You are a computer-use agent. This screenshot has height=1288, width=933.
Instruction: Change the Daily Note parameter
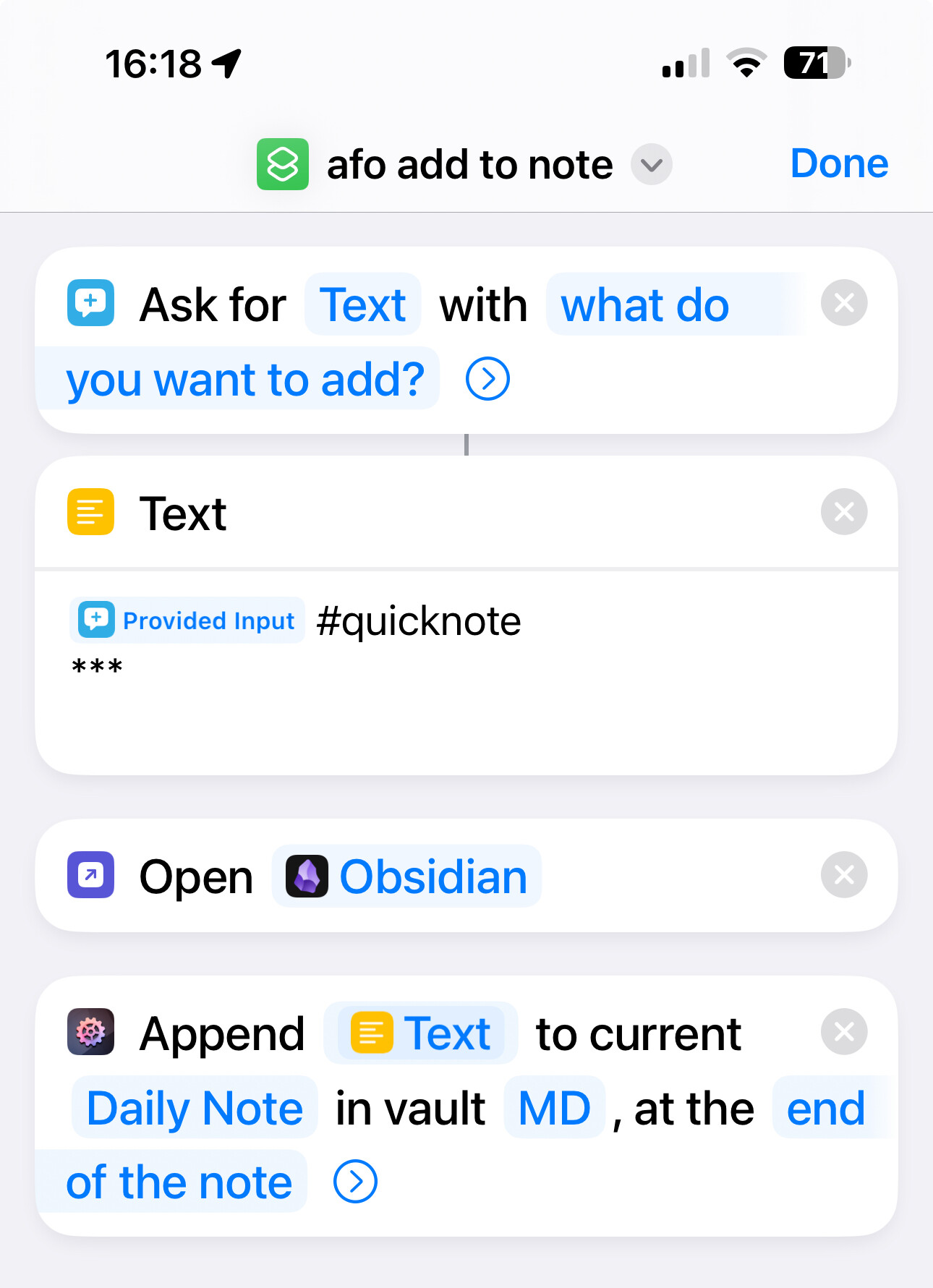[x=195, y=1108]
